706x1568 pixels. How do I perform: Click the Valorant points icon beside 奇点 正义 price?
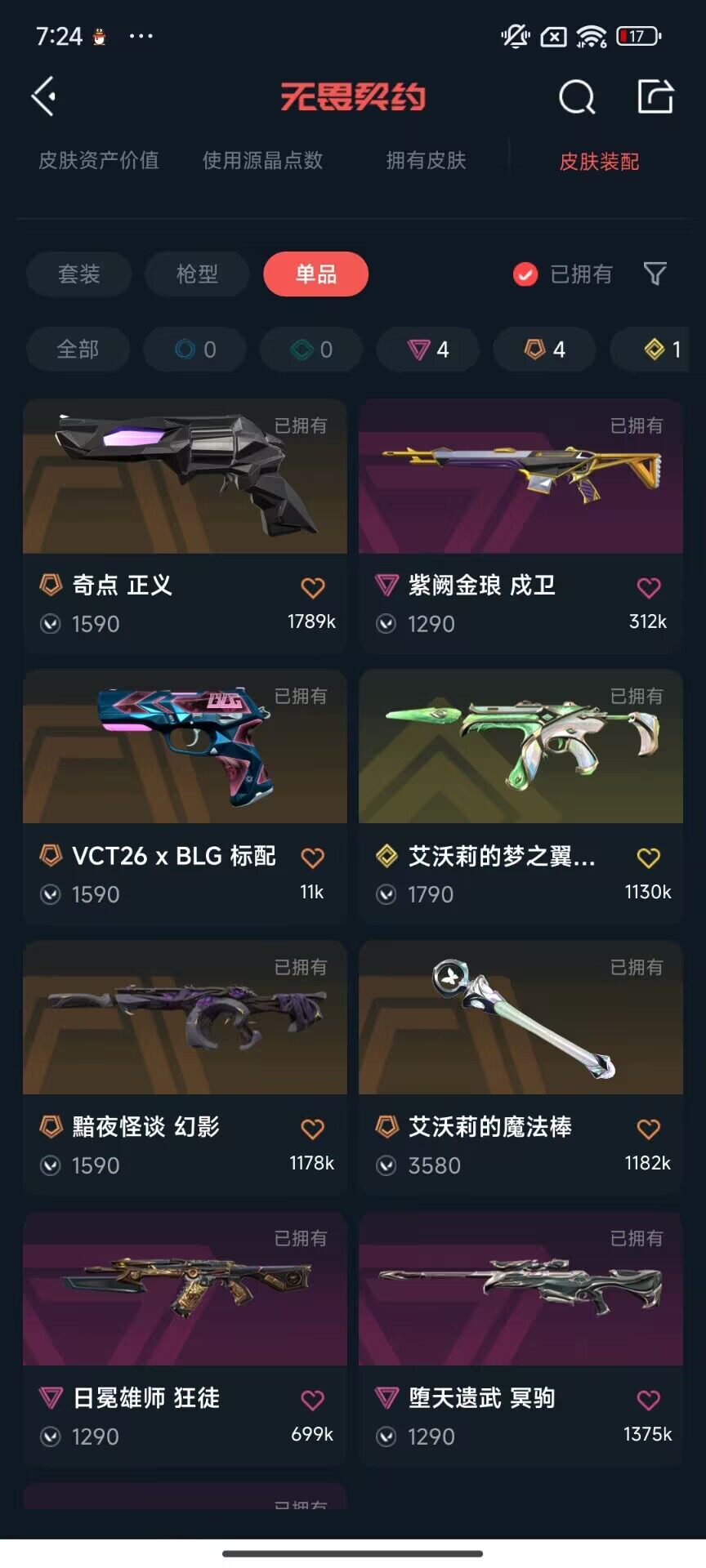(x=51, y=623)
